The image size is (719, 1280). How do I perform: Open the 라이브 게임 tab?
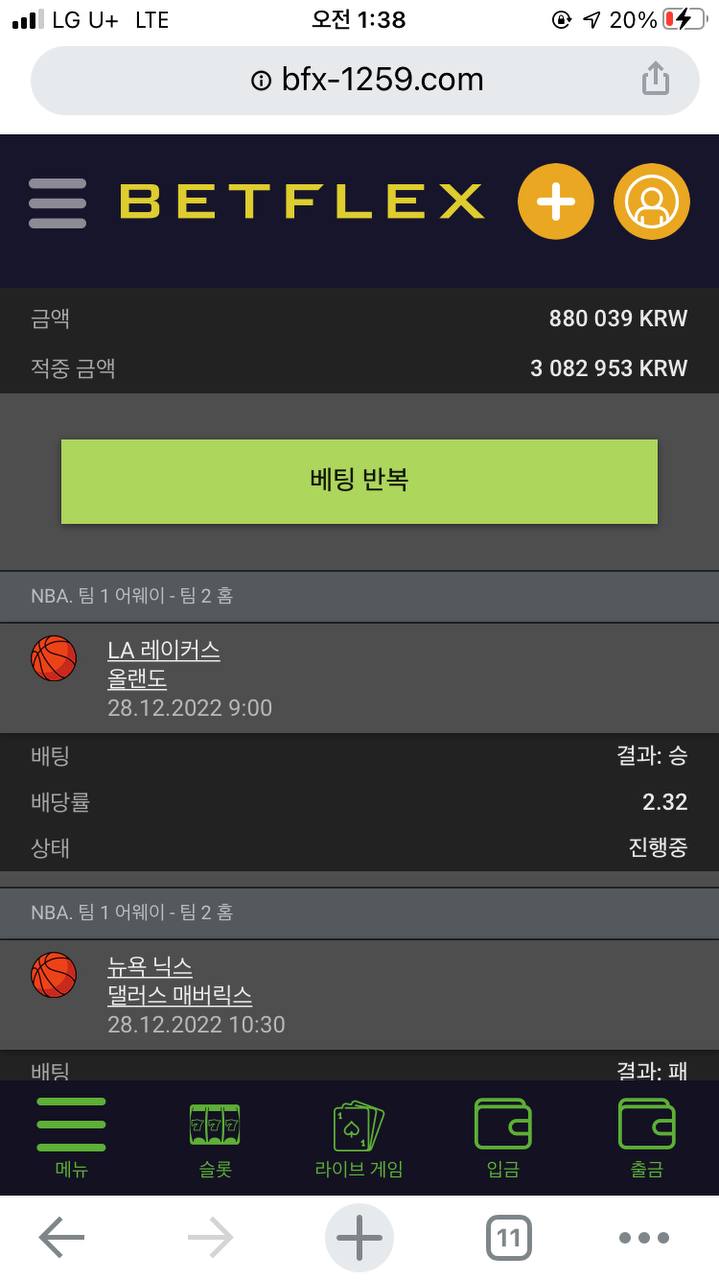[358, 1137]
